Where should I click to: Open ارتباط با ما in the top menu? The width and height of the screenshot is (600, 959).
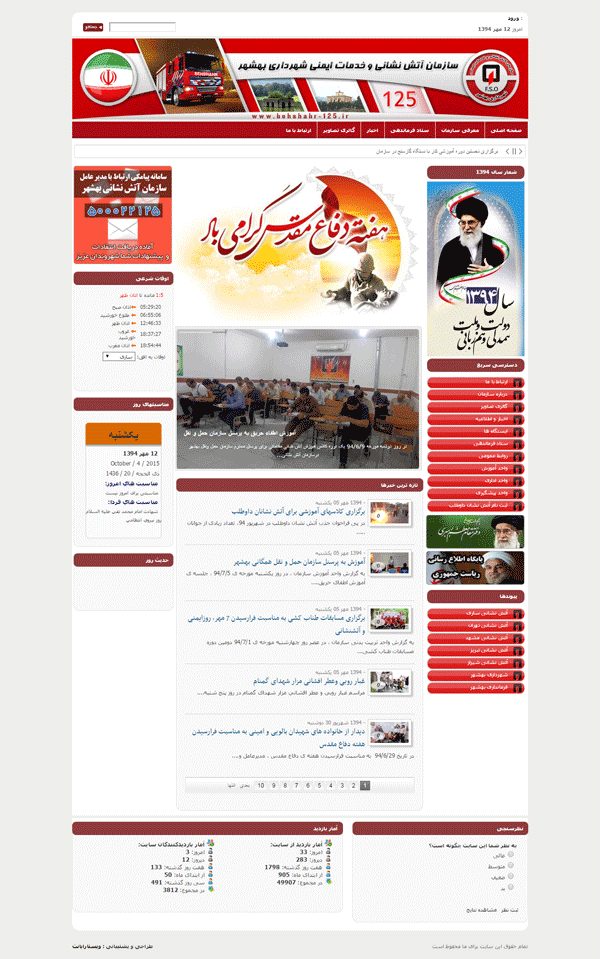298,130
